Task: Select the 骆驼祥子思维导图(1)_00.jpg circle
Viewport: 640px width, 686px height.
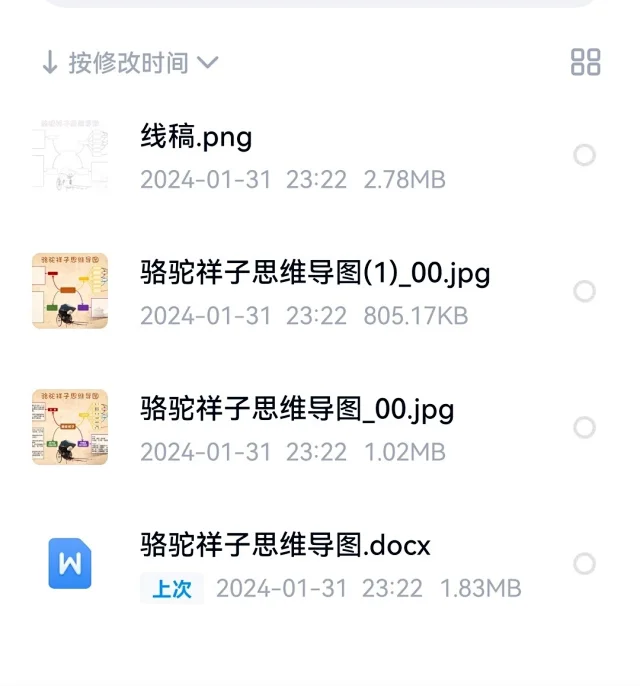Action: 584,291
